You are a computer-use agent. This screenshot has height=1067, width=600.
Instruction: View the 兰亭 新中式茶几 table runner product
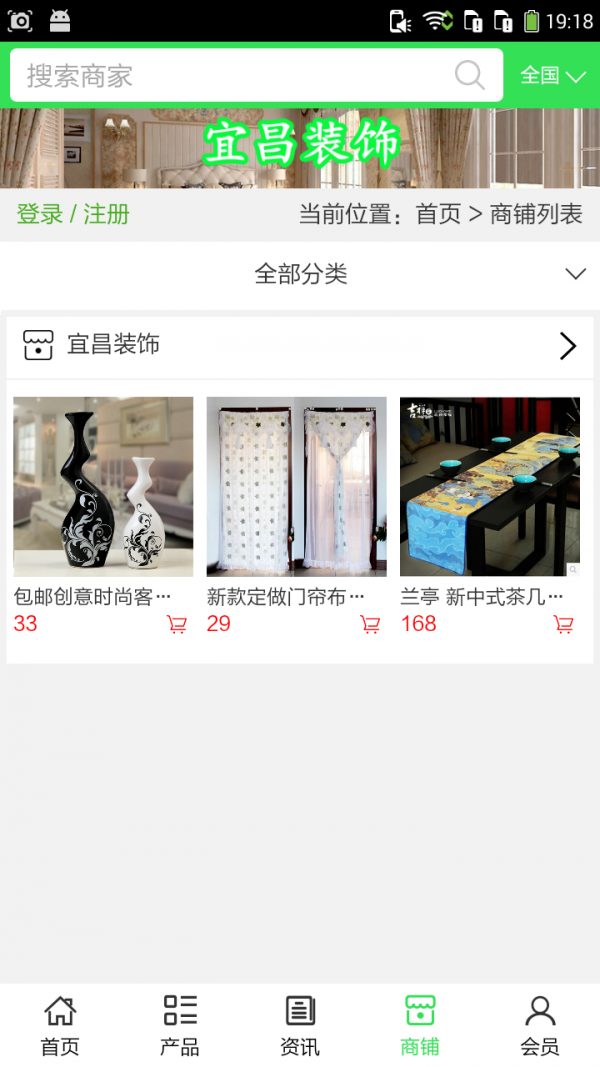[490, 487]
